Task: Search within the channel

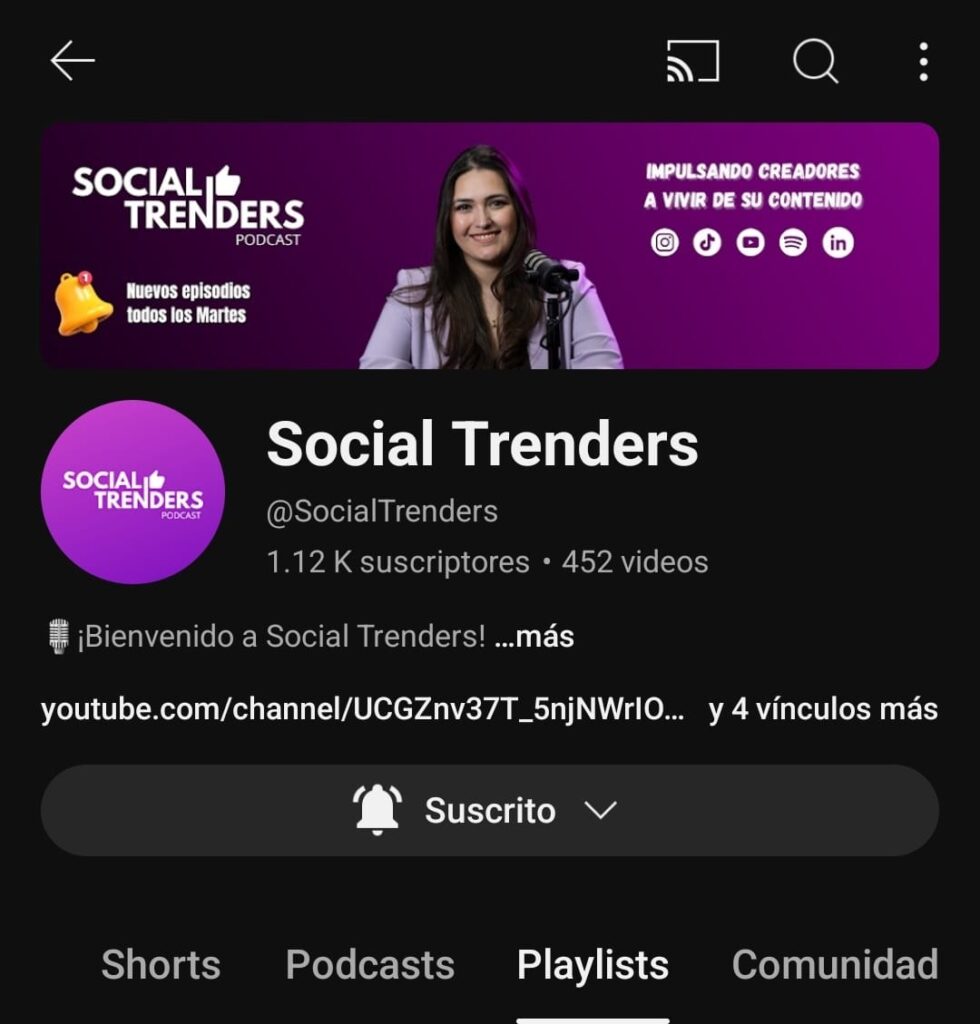Action: (815, 62)
